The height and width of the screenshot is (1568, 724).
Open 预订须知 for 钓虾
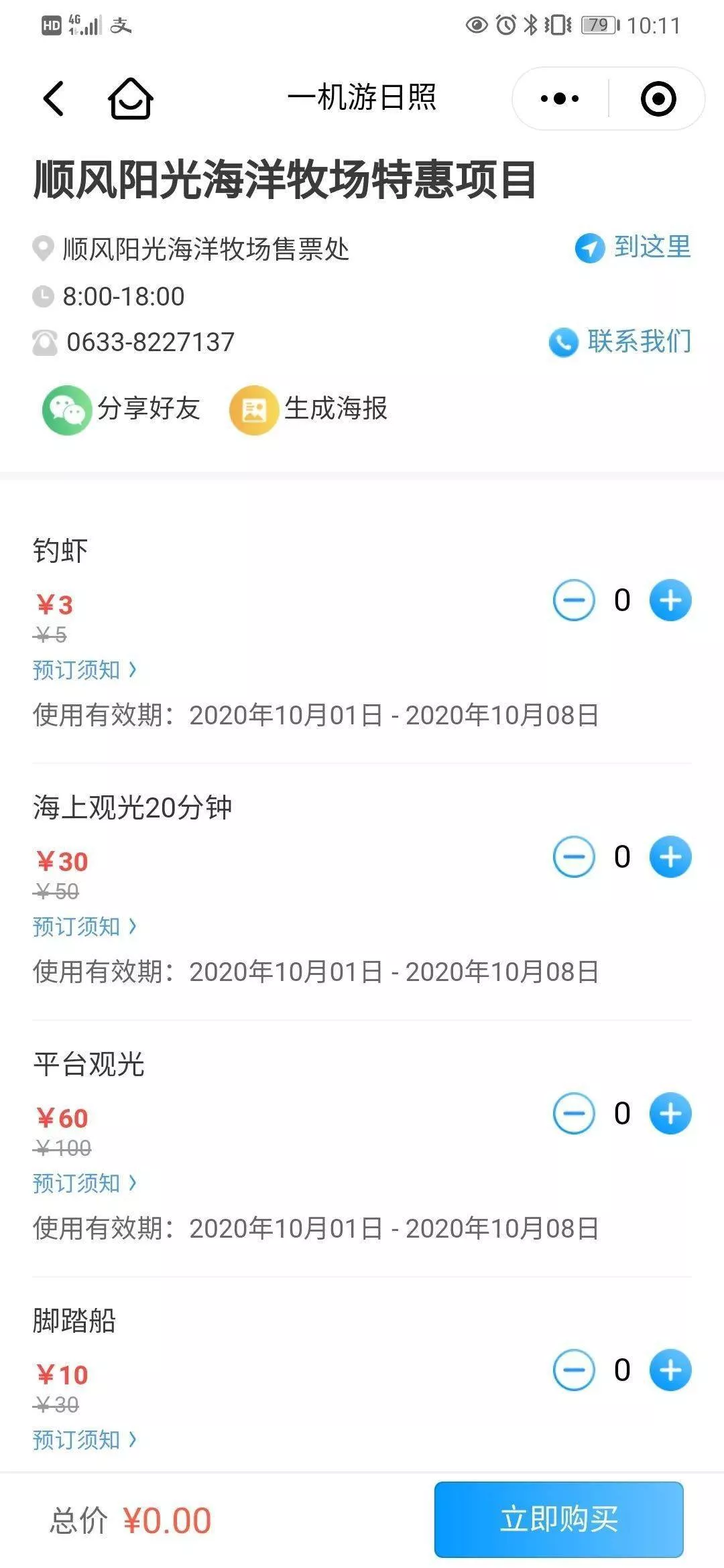point(84,670)
